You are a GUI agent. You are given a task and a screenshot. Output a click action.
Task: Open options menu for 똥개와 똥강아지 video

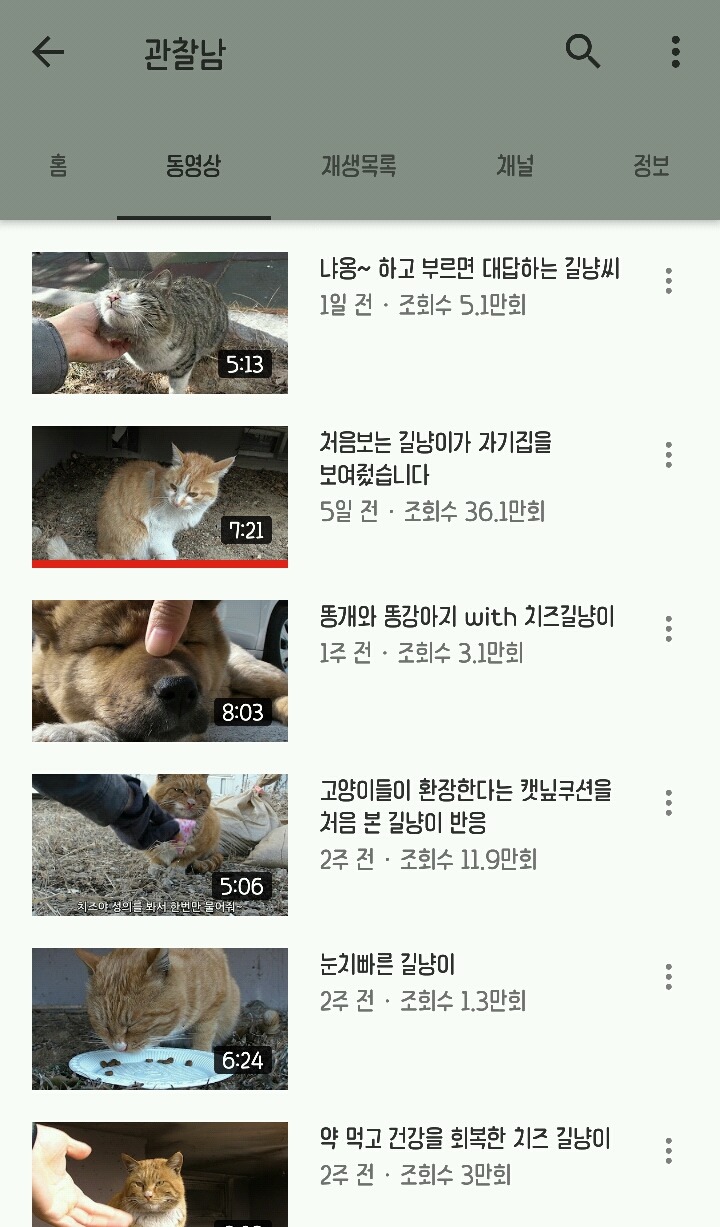click(667, 628)
